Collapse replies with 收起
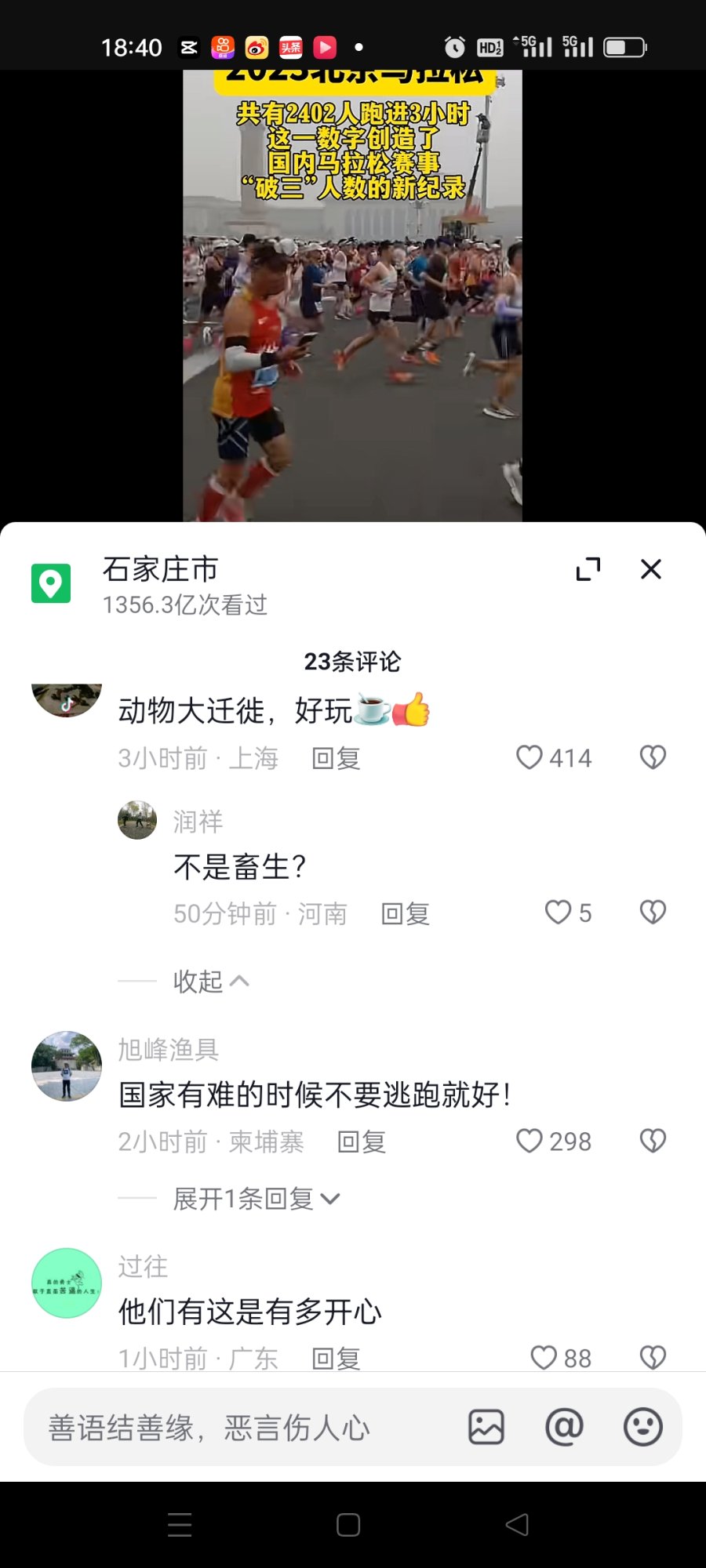The image size is (706, 1568). click(210, 981)
